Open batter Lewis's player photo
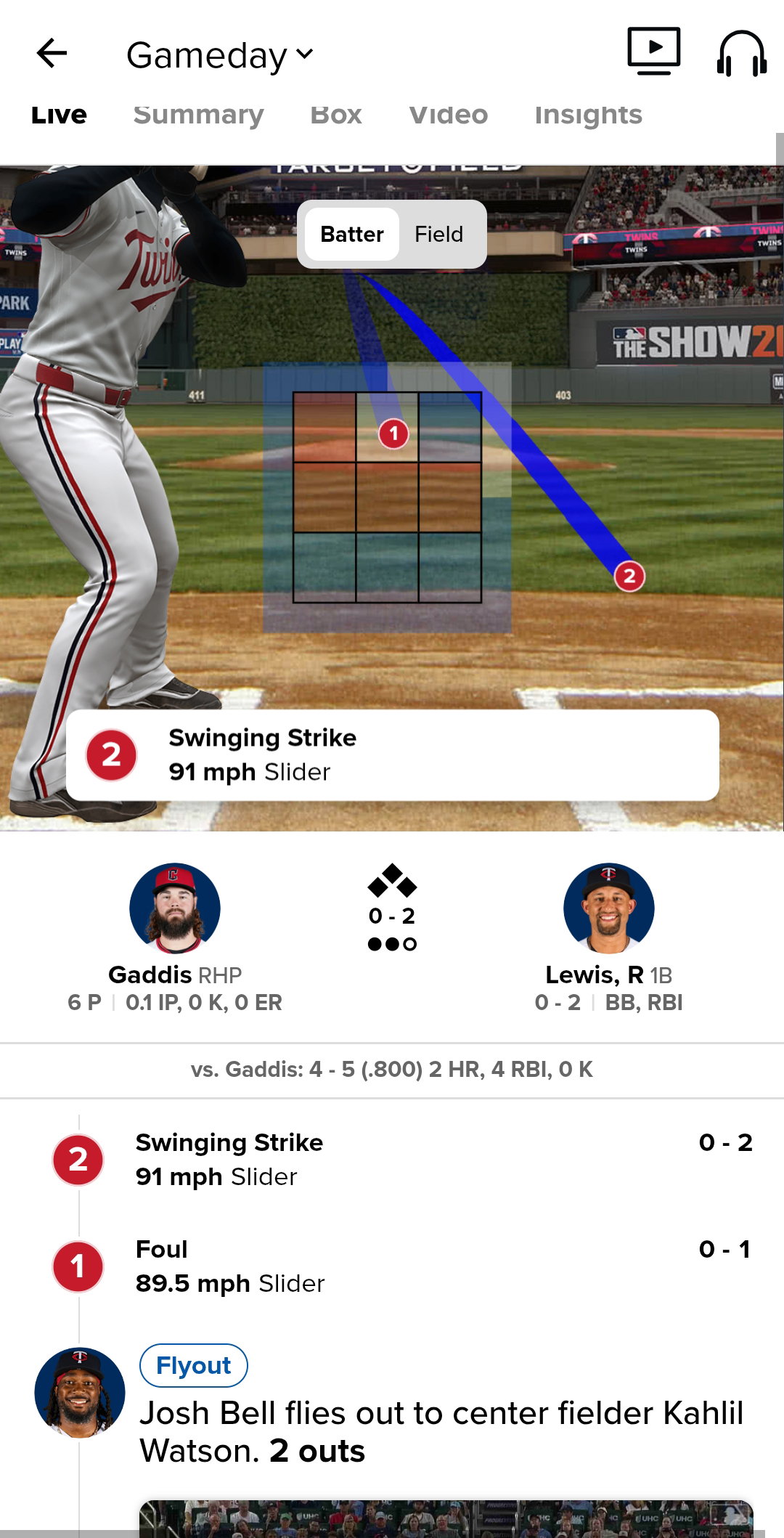The image size is (784, 1538). [609, 908]
